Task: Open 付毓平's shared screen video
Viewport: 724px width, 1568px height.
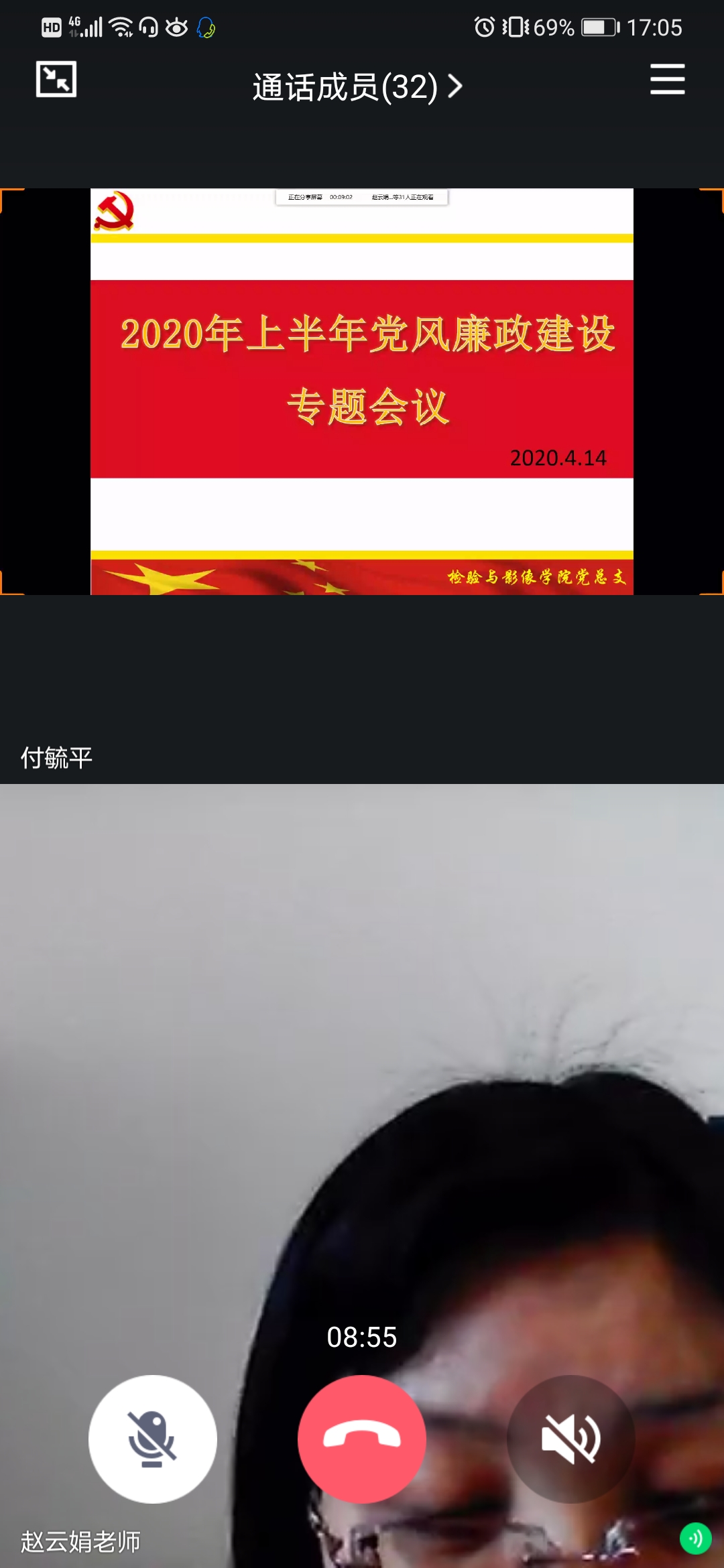Action: [362, 392]
